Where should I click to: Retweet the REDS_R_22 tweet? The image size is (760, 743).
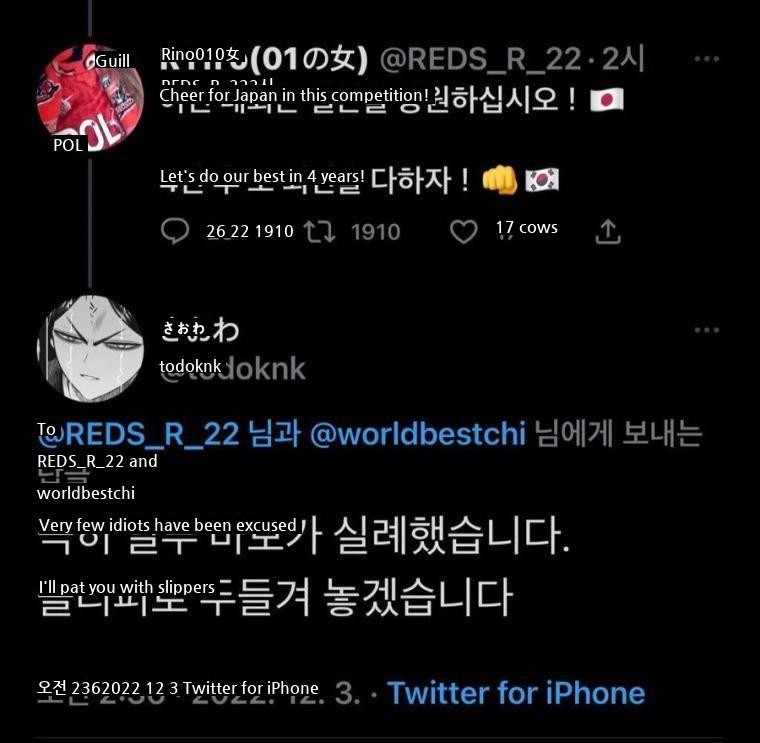(319, 232)
